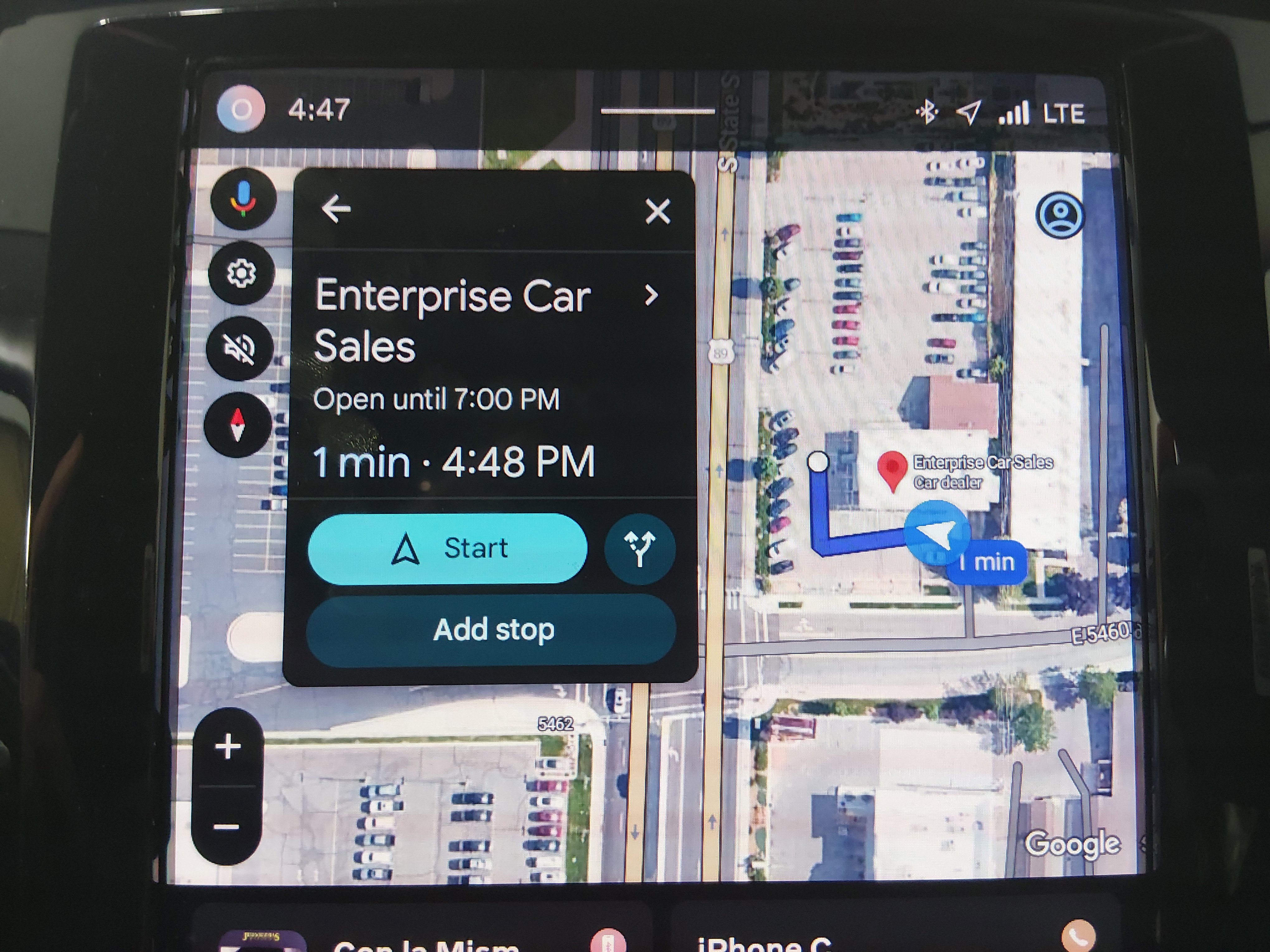Screen dimensions: 1270x952
Task: Open the account profile icon
Action: pyautogui.click(x=1060, y=216)
